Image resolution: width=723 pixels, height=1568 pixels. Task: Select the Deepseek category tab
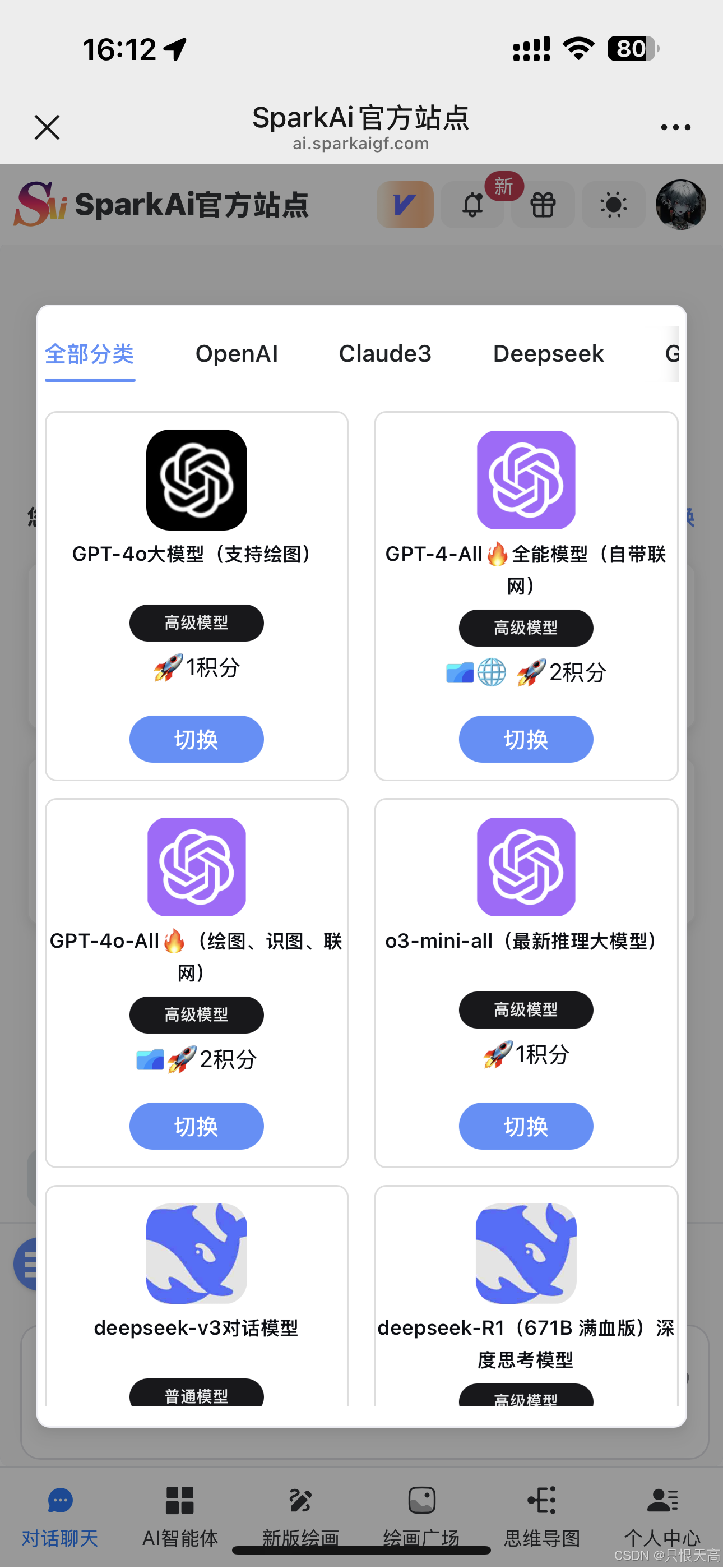click(x=548, y=354)
